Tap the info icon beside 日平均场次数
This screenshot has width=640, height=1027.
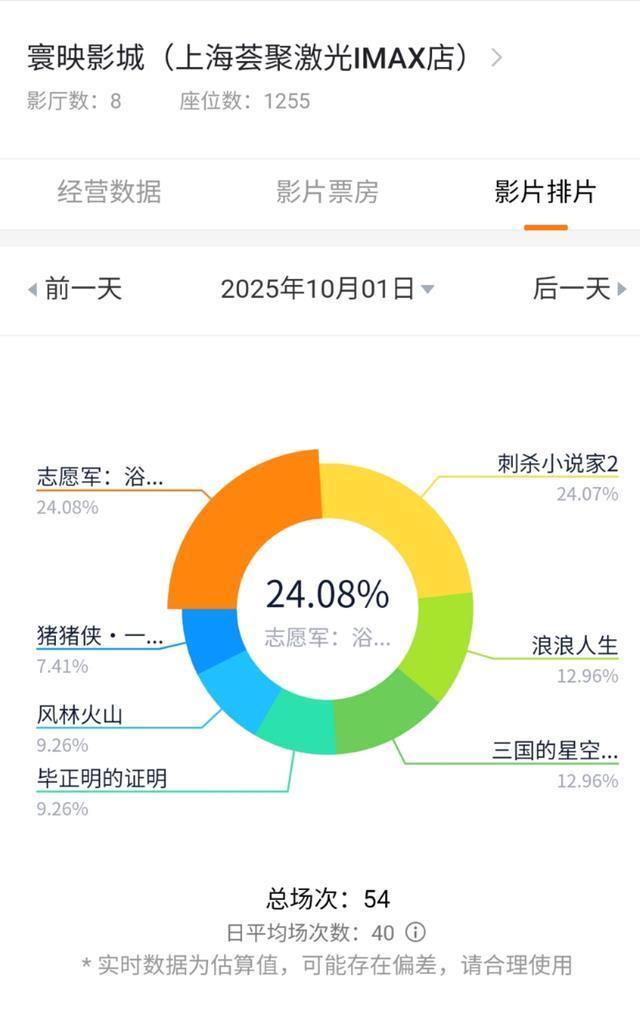tap(415, 932)
